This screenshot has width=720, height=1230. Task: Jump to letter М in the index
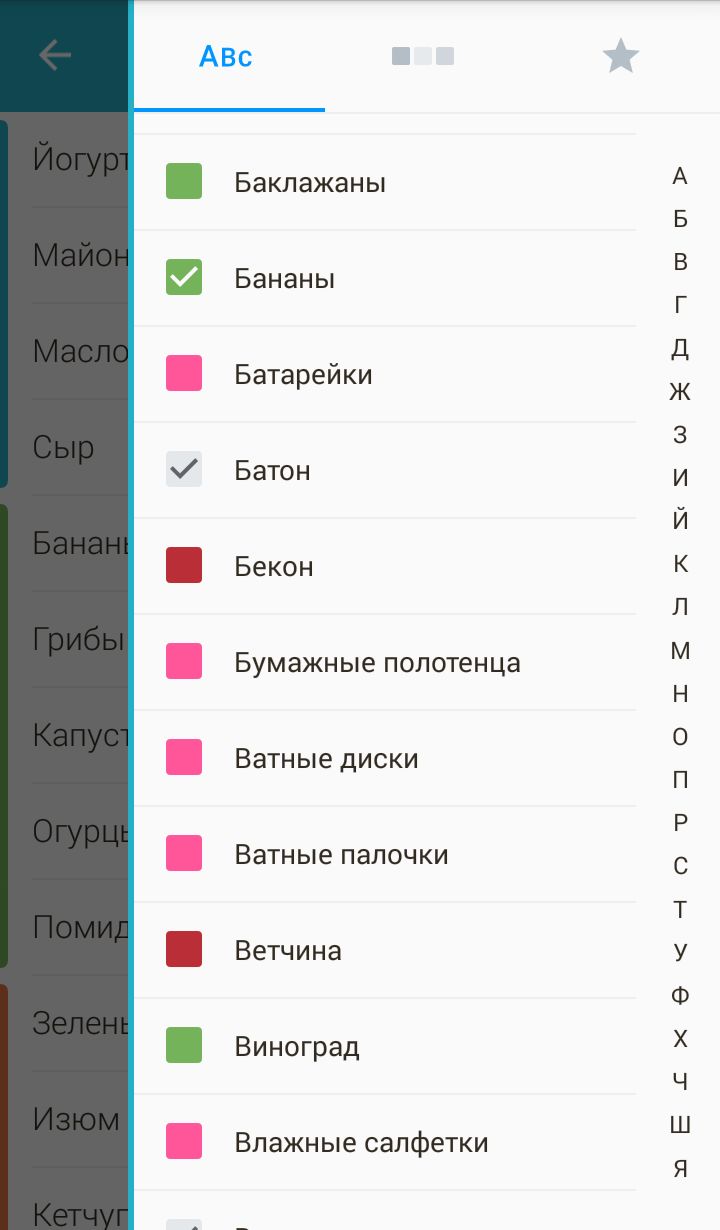[x=680, y=651]
